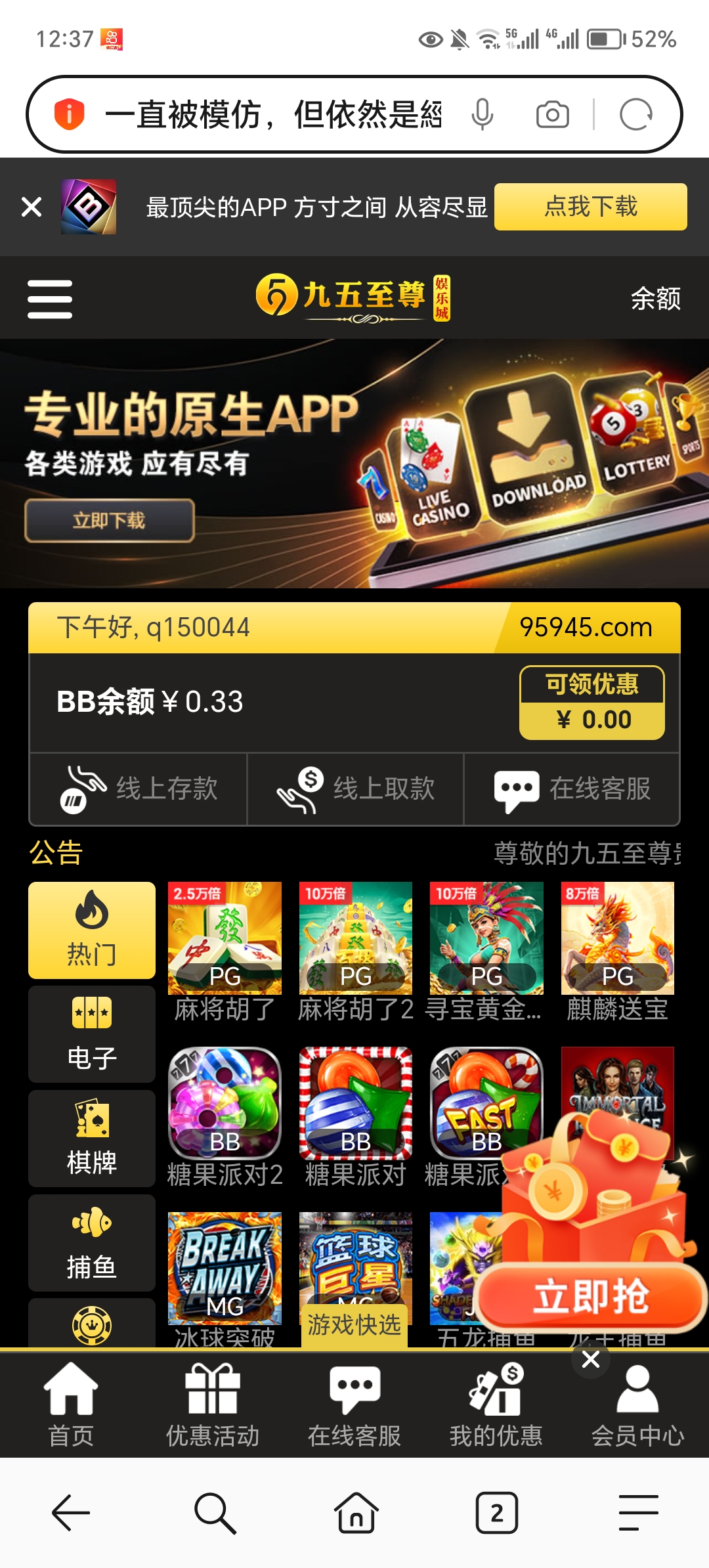Open 线上存款 online deposit

point(139,789)
